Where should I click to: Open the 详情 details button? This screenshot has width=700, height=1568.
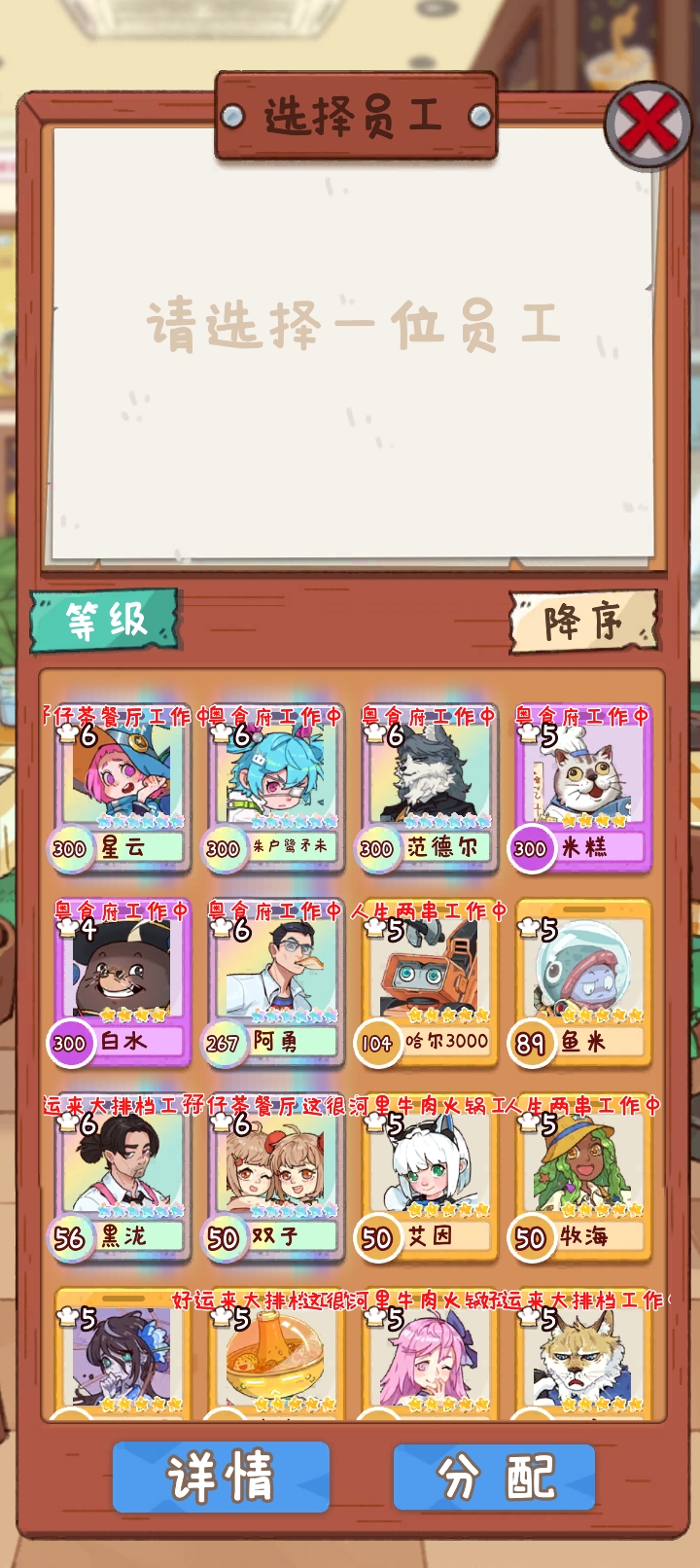pyautogui.click(x=222, y=1477)
